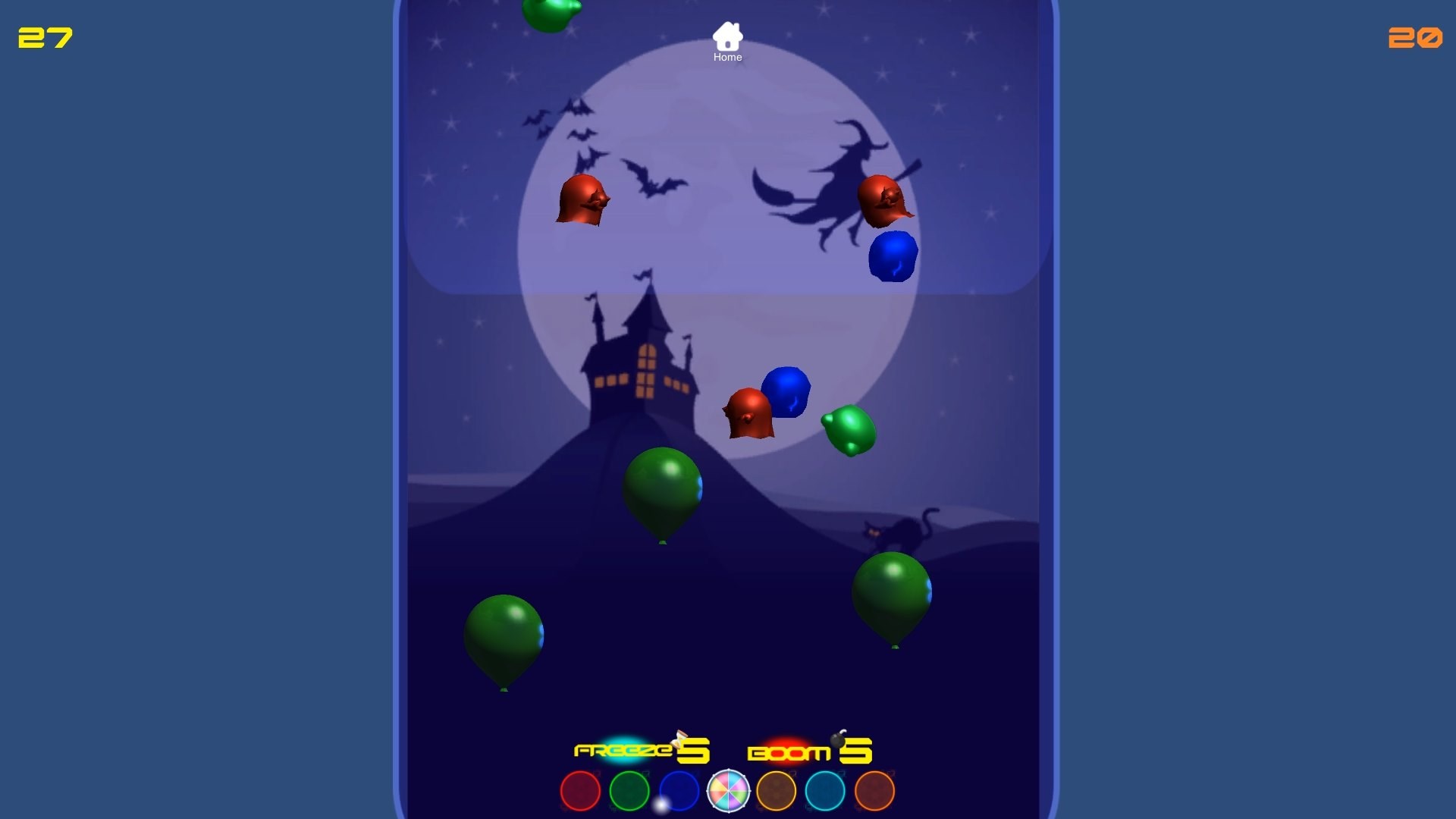Choose the dark blue color circle
The width and height of the screenshot is (1456, 819).
pos(679,791)
